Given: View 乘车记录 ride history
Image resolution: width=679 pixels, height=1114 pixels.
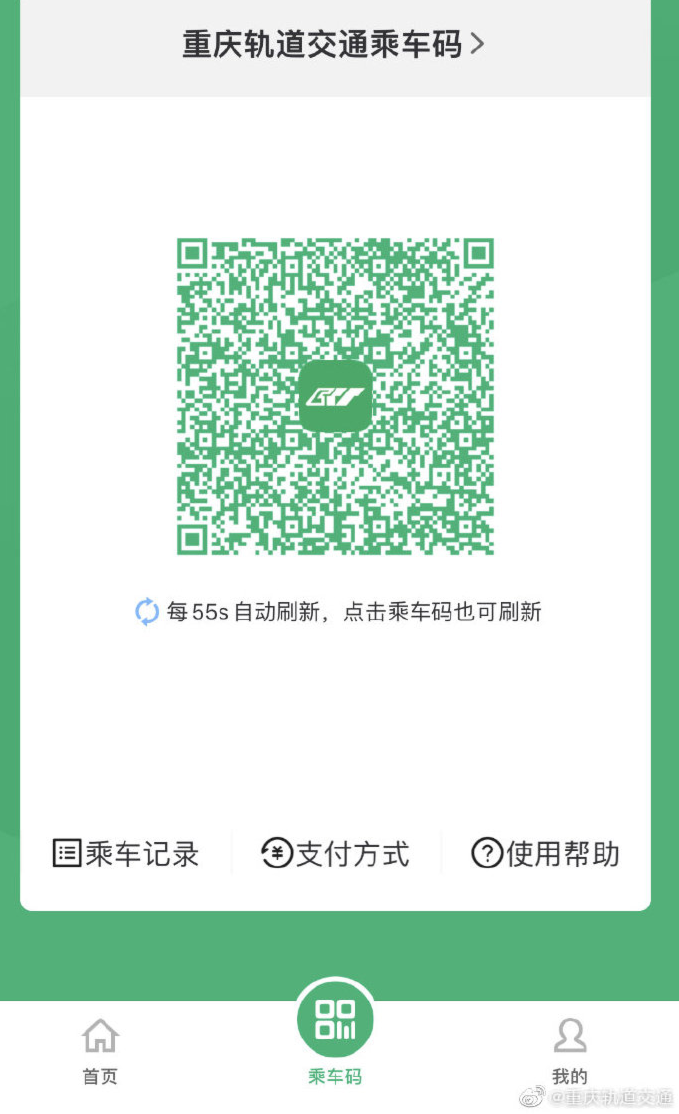Looking at the screenshot, I should (126, 854).
